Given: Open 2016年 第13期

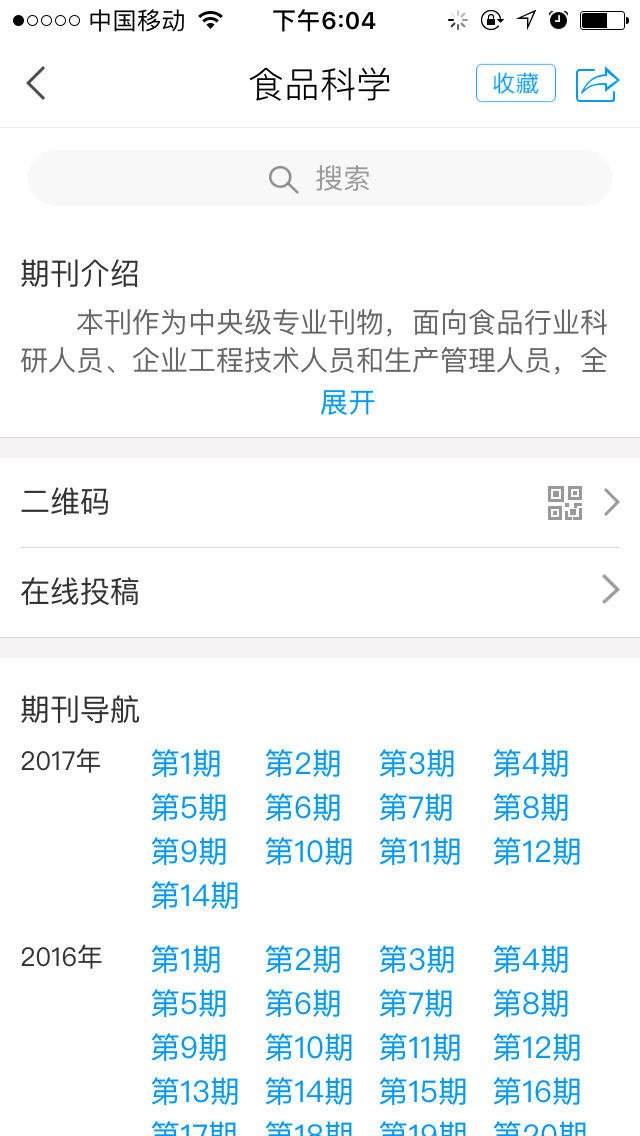Looking at the screenshot, I should coord(195,1091).
